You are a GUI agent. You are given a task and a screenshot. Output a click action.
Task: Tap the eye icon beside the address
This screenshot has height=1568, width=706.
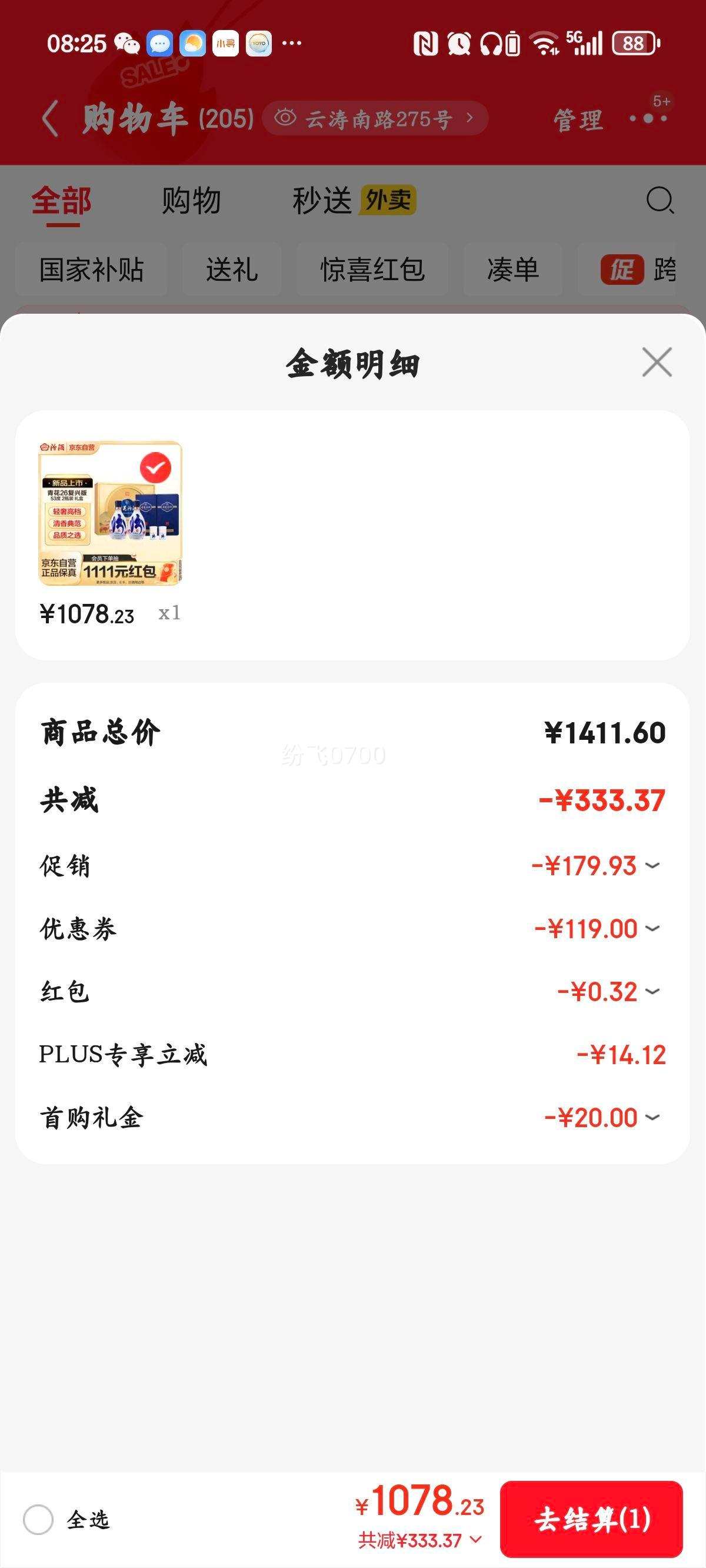(284, 119)
